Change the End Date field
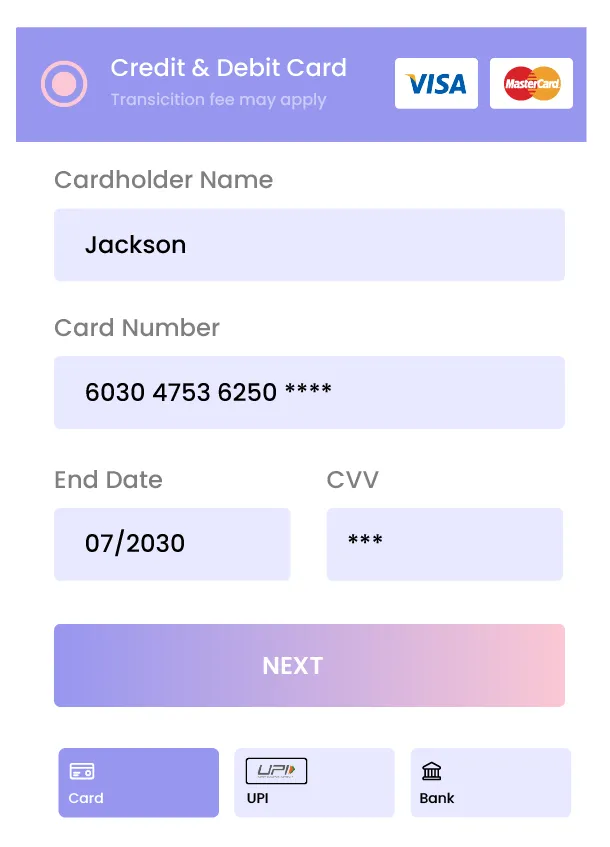The image size is (610, 847). pos(172,544)
